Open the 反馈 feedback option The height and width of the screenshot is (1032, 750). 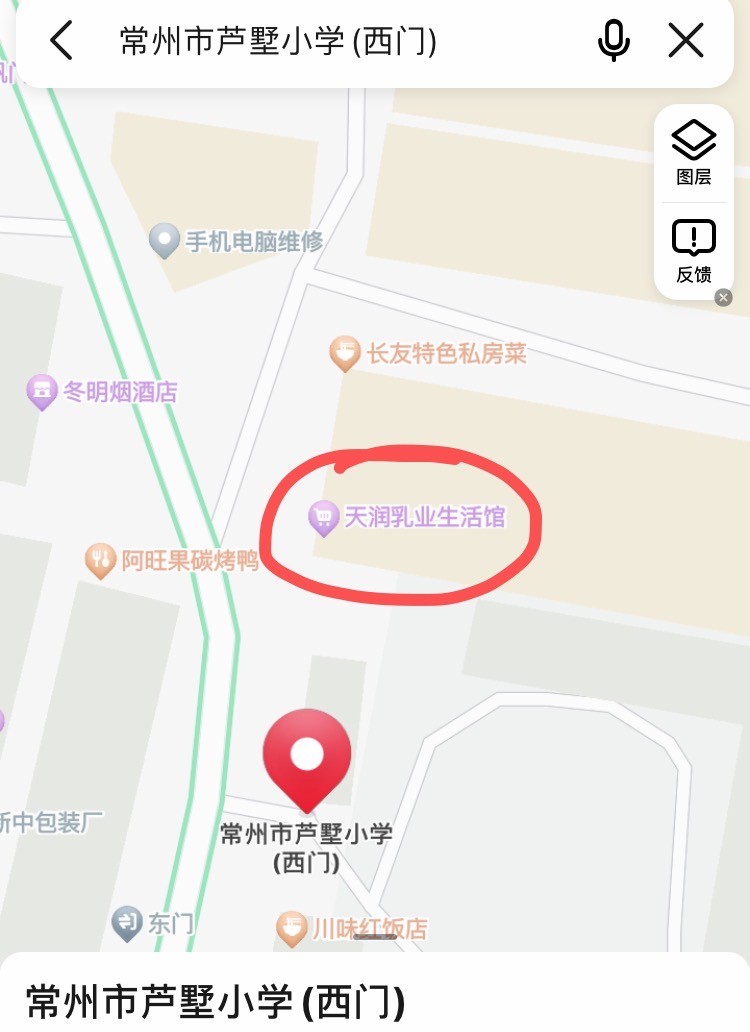[x=693, y=250]
